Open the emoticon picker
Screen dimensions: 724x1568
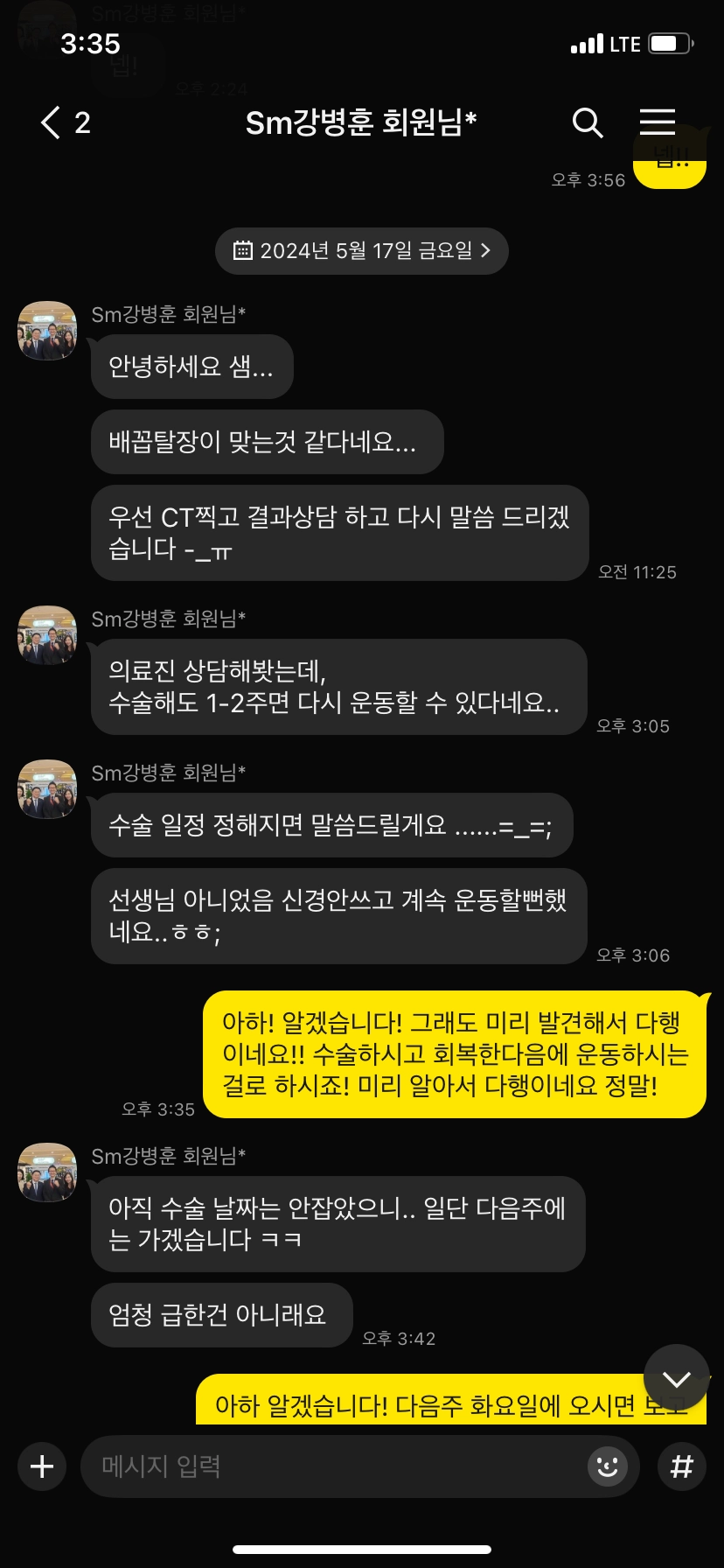(607, 1466)
